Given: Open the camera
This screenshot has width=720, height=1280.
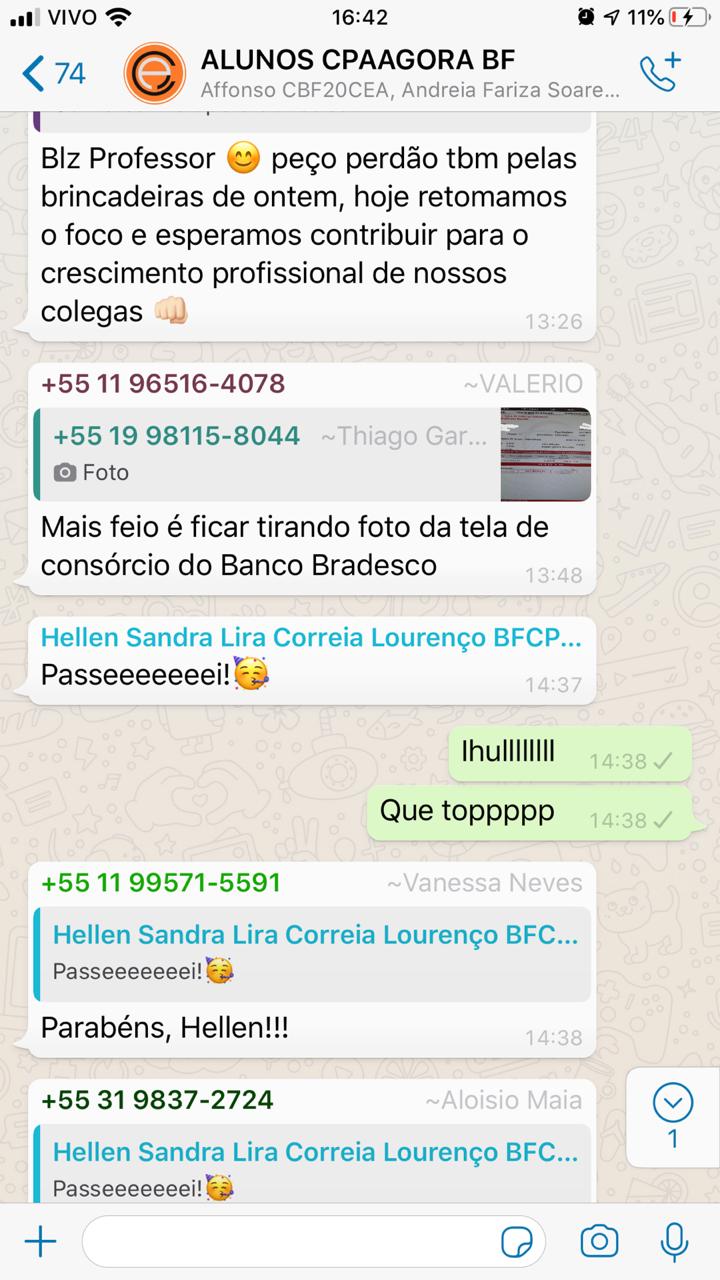Looking at the screenshot, I should point(599,1242).
